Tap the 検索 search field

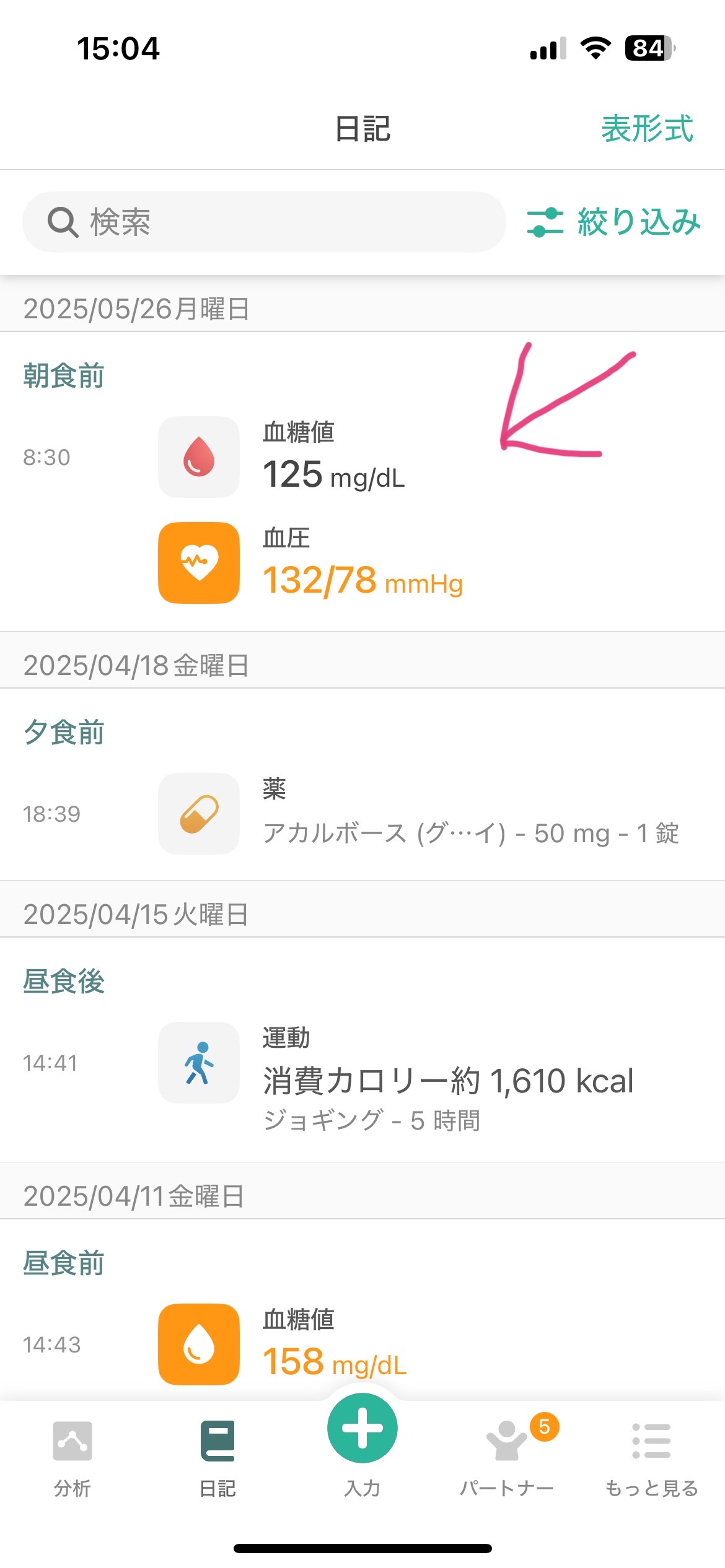click(264, 222)
